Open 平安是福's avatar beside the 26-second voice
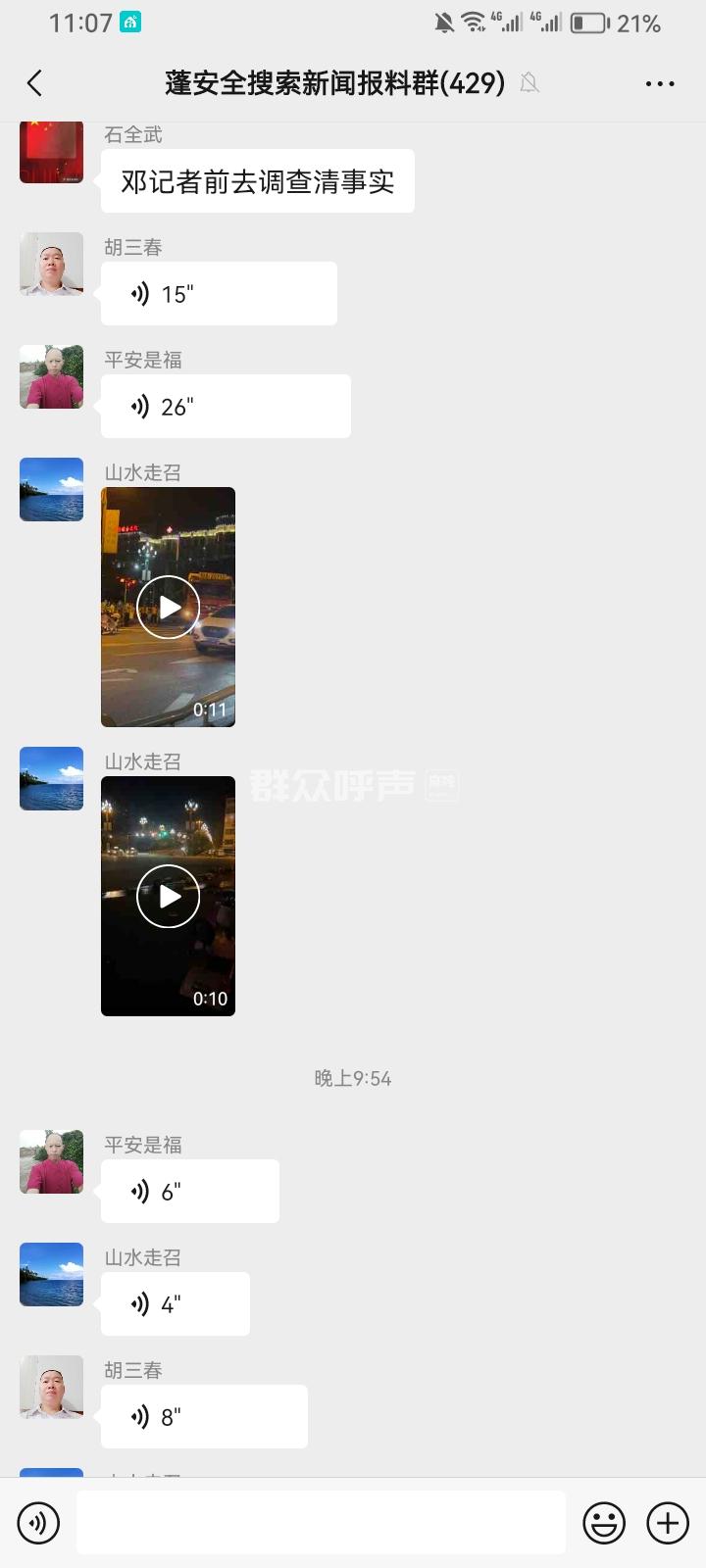706x1568 pixels. [x=51, y=376]
